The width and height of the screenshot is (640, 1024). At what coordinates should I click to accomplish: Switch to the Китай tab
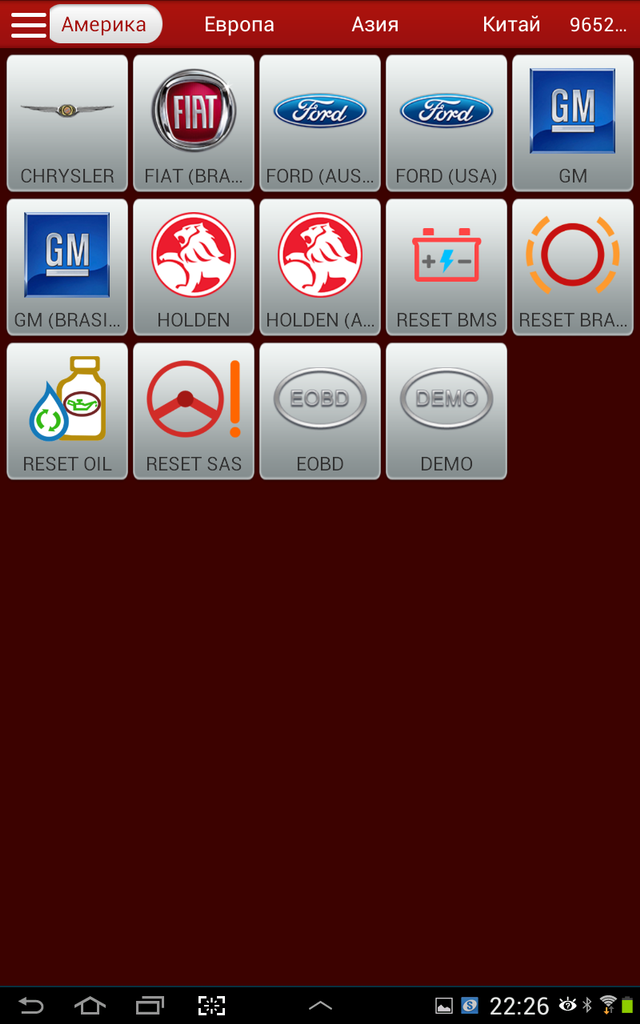[x=511, y=25]
